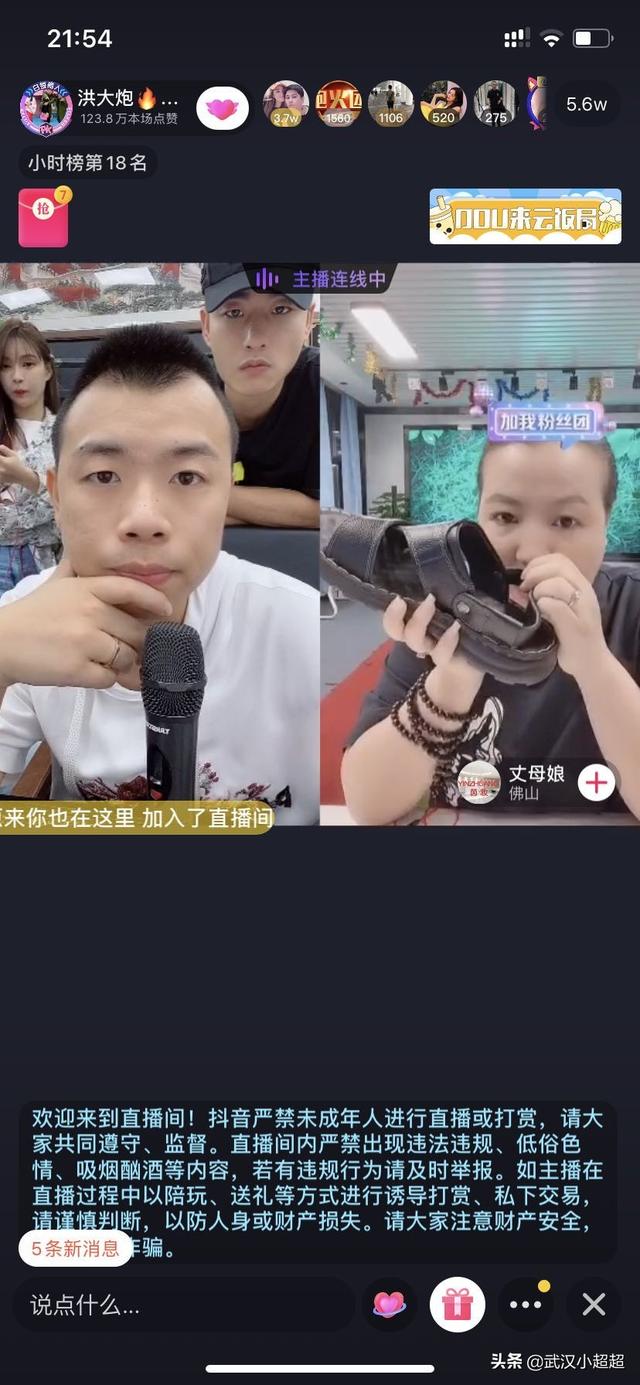The width and height of the screenshot is (640, 1385).
Task: Send a like with the heart icon
Action: 389,1304
